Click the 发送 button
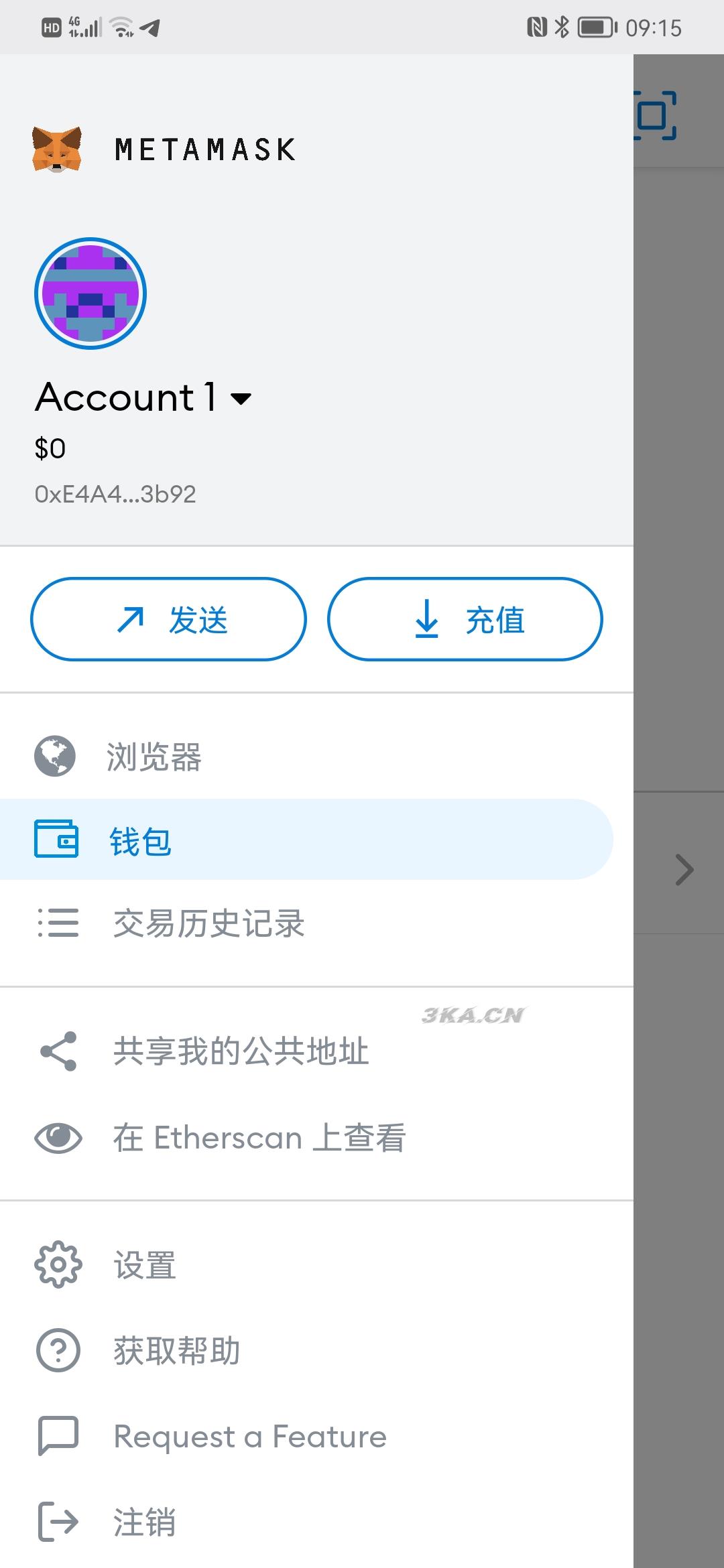The image size is (724, 1568). pos(169,620)
